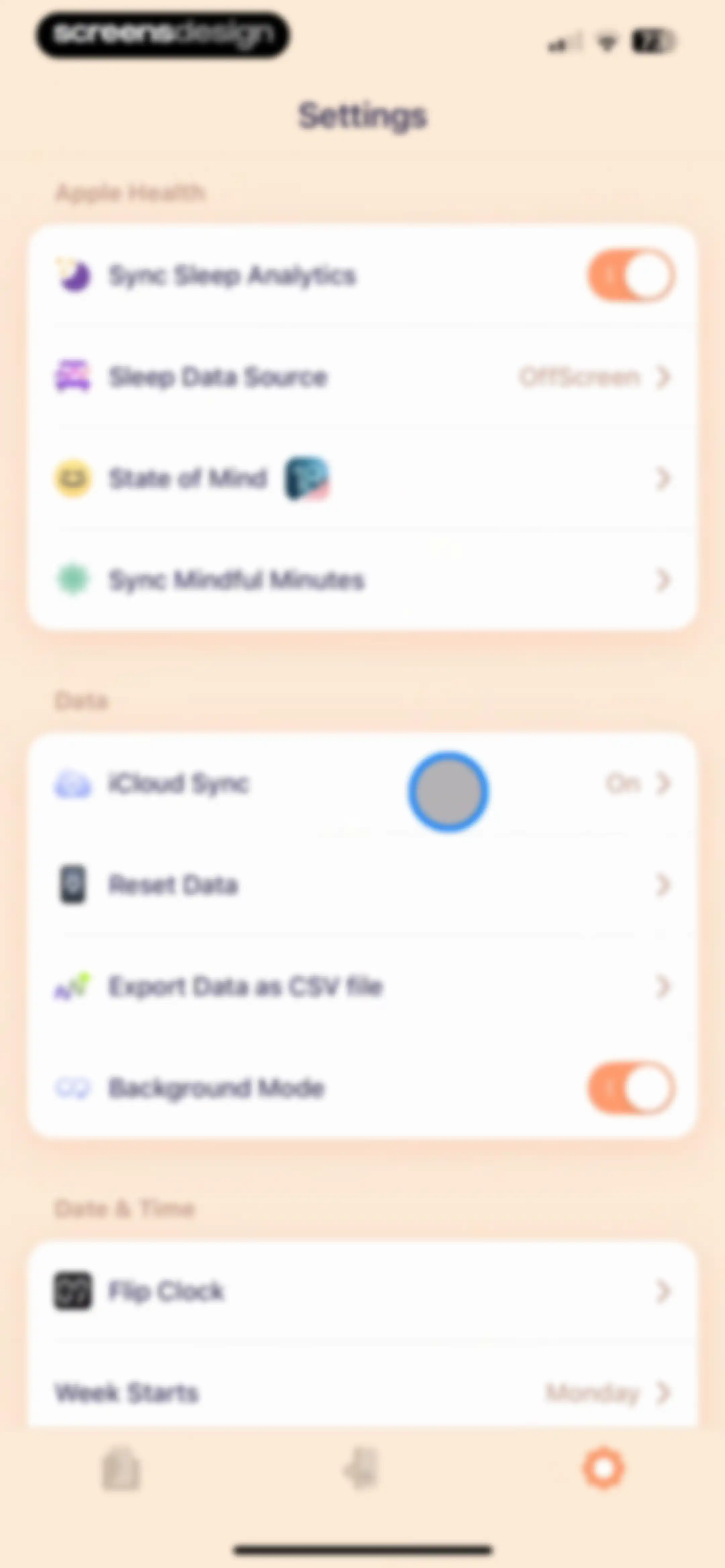Open iCloud Sync settings

pyautogui.click(x=362, y=783)
